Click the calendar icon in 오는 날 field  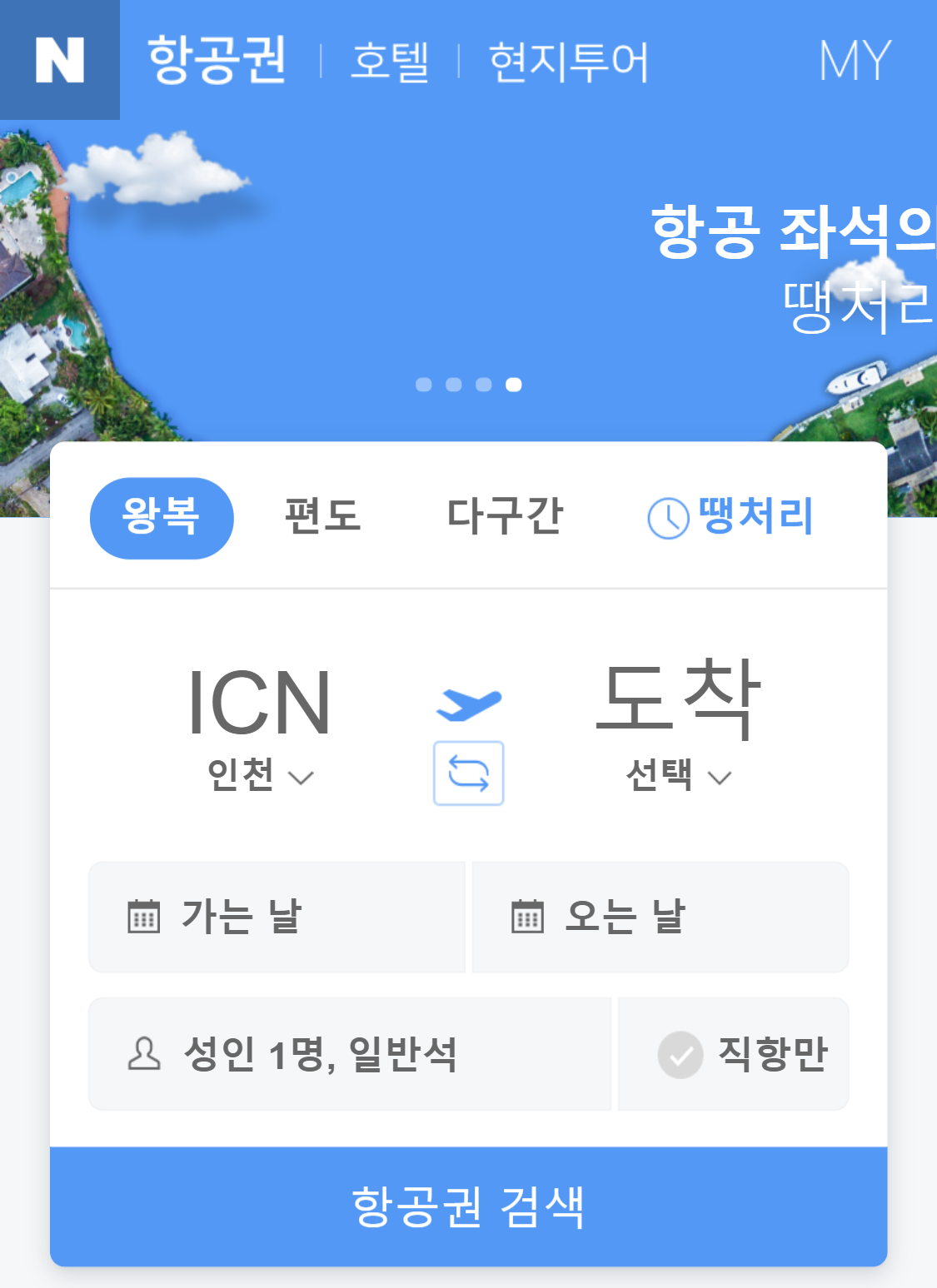click(x=528, y=916)
